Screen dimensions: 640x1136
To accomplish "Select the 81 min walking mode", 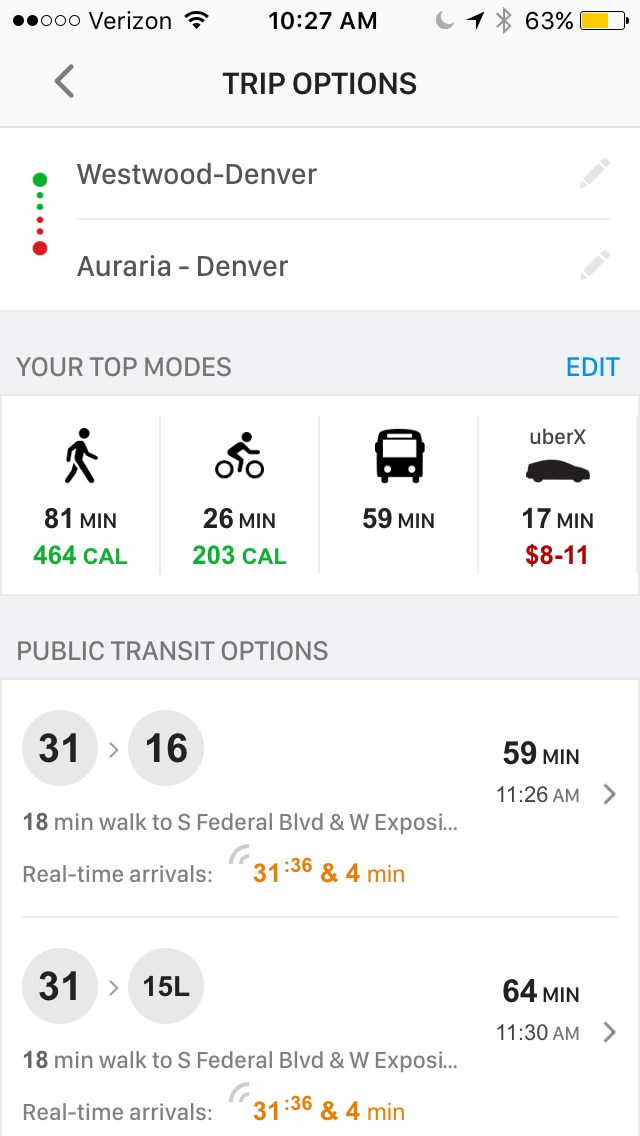I will (81, 496).
